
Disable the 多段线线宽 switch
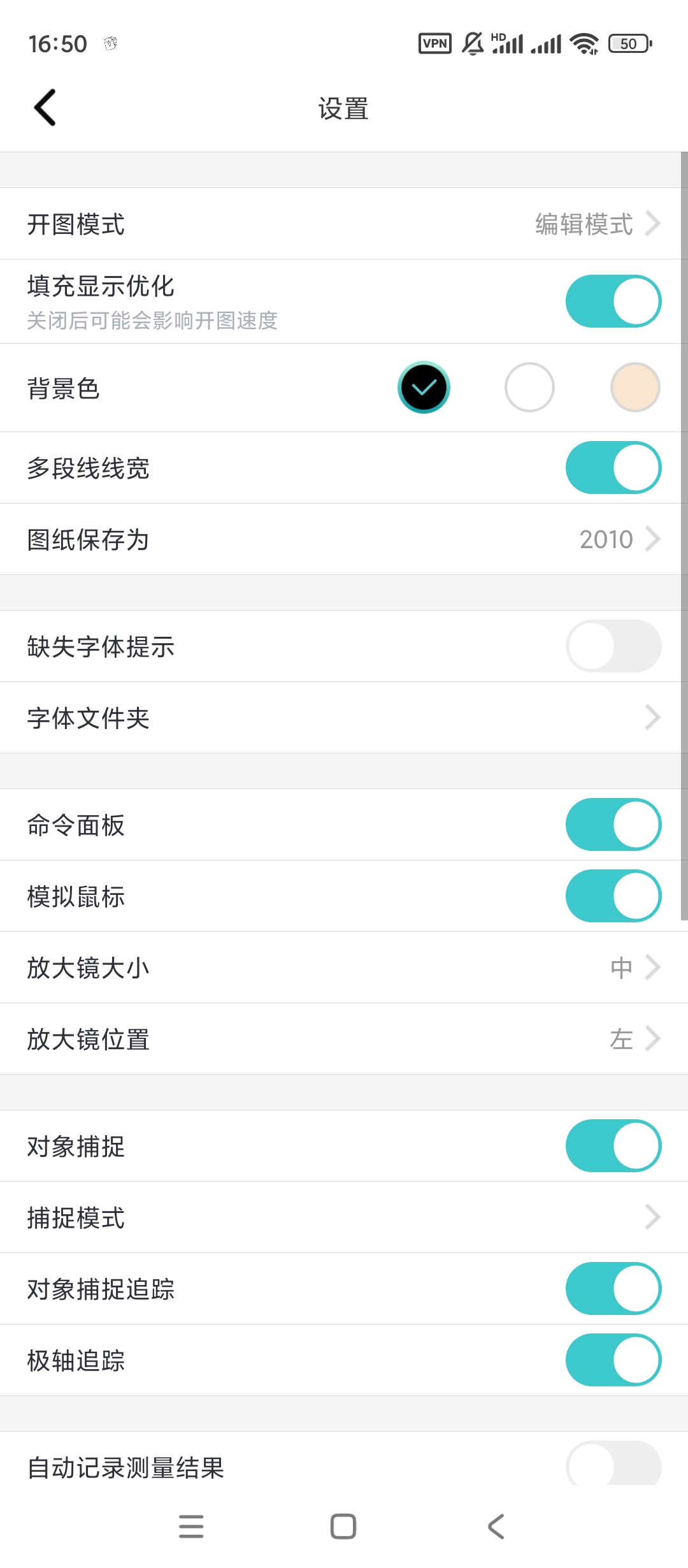coord(613,468)
